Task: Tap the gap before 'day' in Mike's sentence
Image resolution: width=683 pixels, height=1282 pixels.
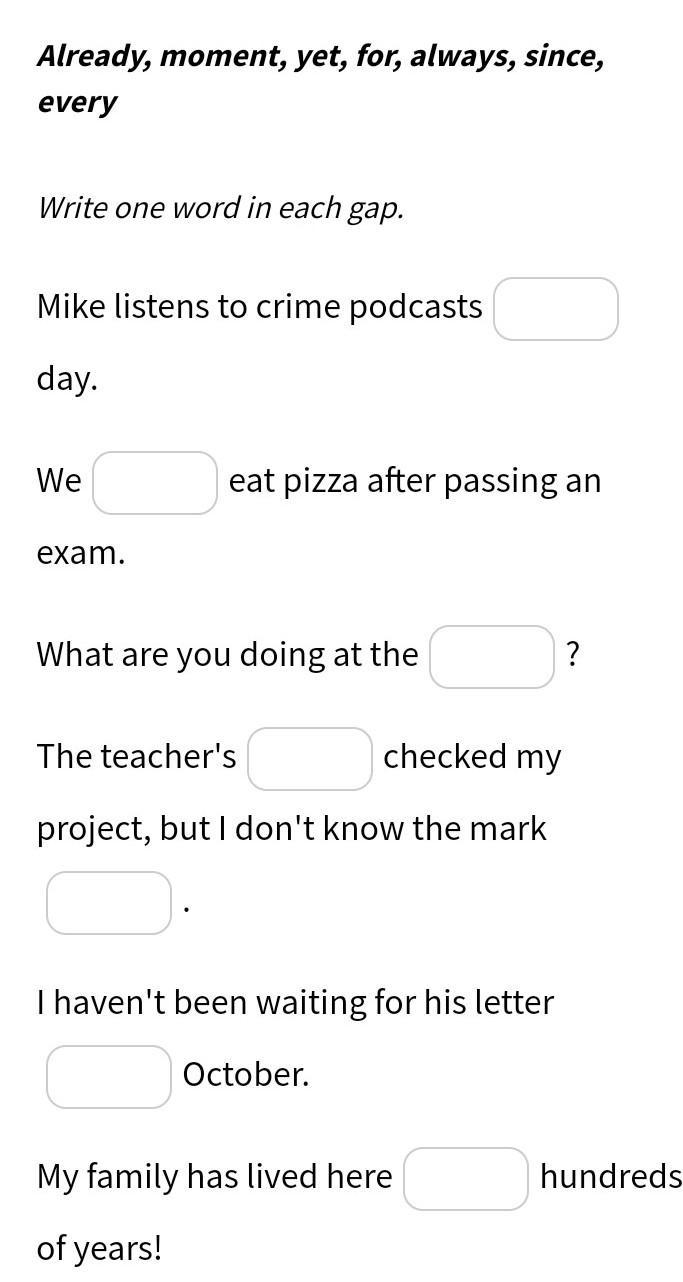Action: tap(556, 309)
